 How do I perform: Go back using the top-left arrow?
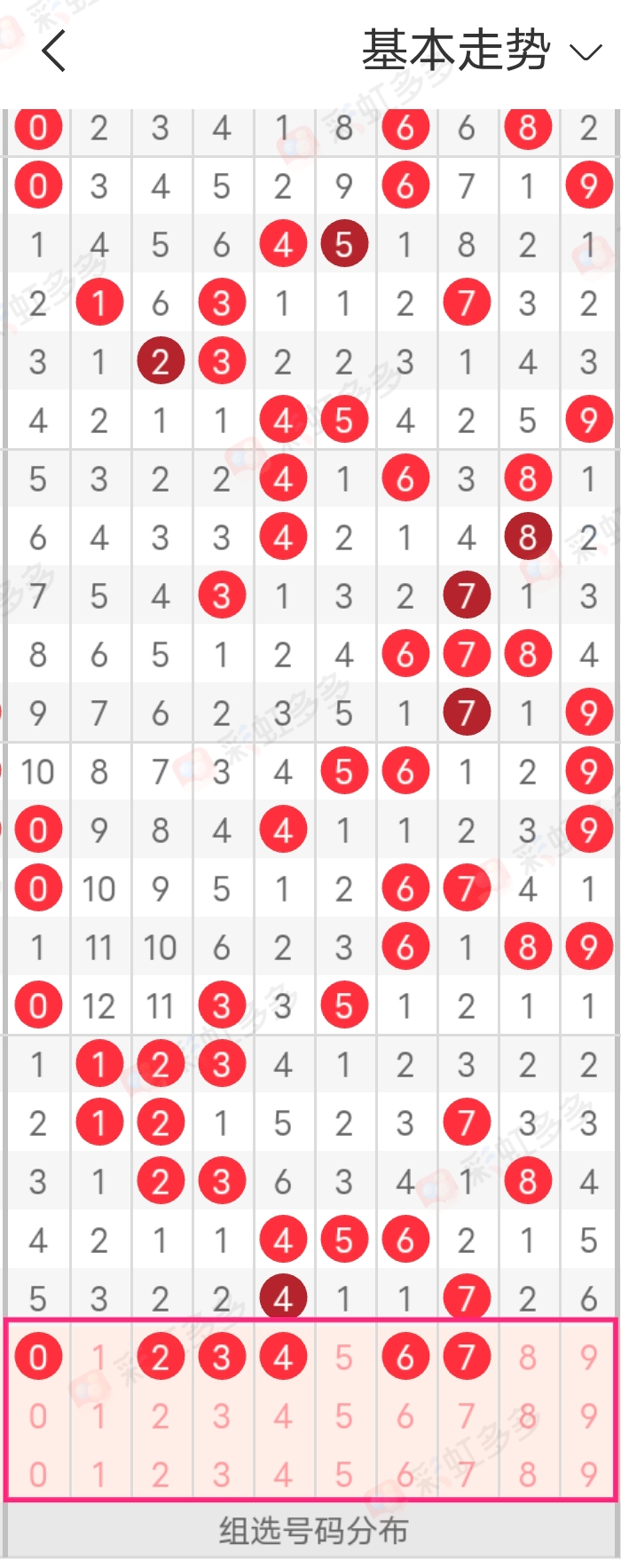click(54, 51)
